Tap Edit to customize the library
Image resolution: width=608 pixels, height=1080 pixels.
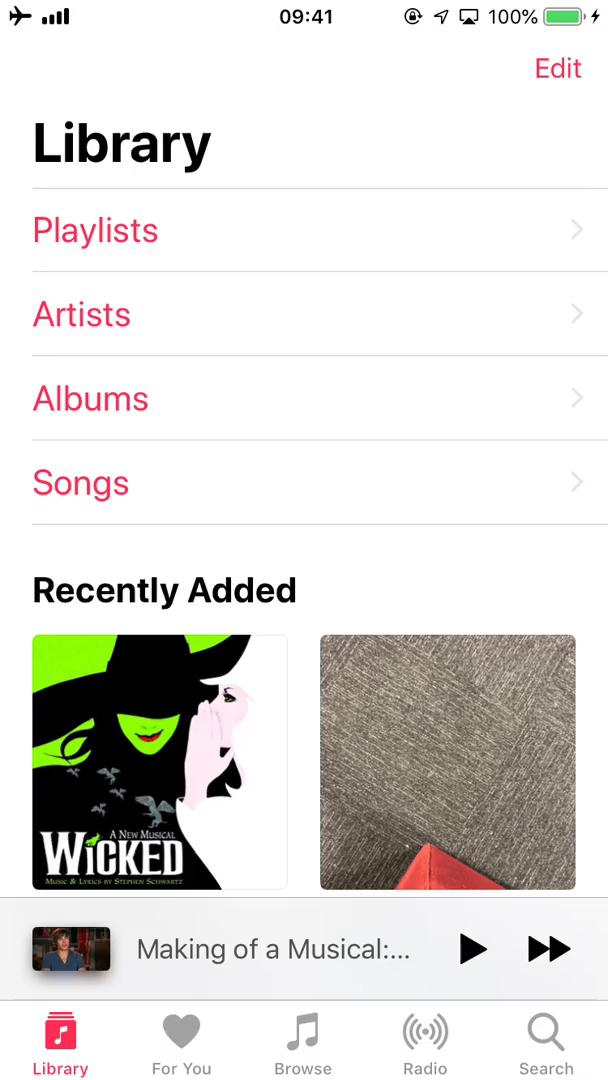click(x=558, y=68)
